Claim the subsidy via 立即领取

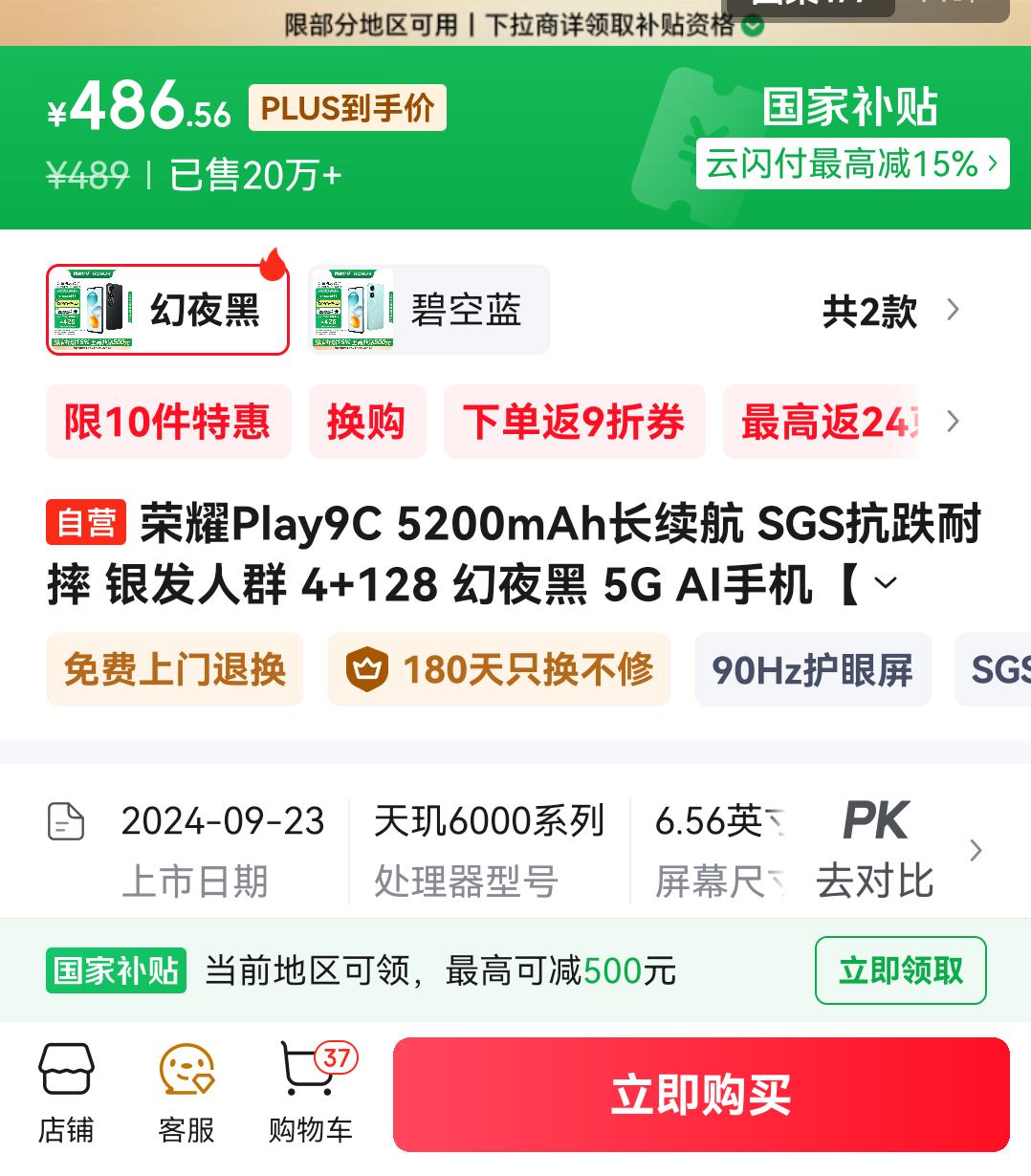900,970
